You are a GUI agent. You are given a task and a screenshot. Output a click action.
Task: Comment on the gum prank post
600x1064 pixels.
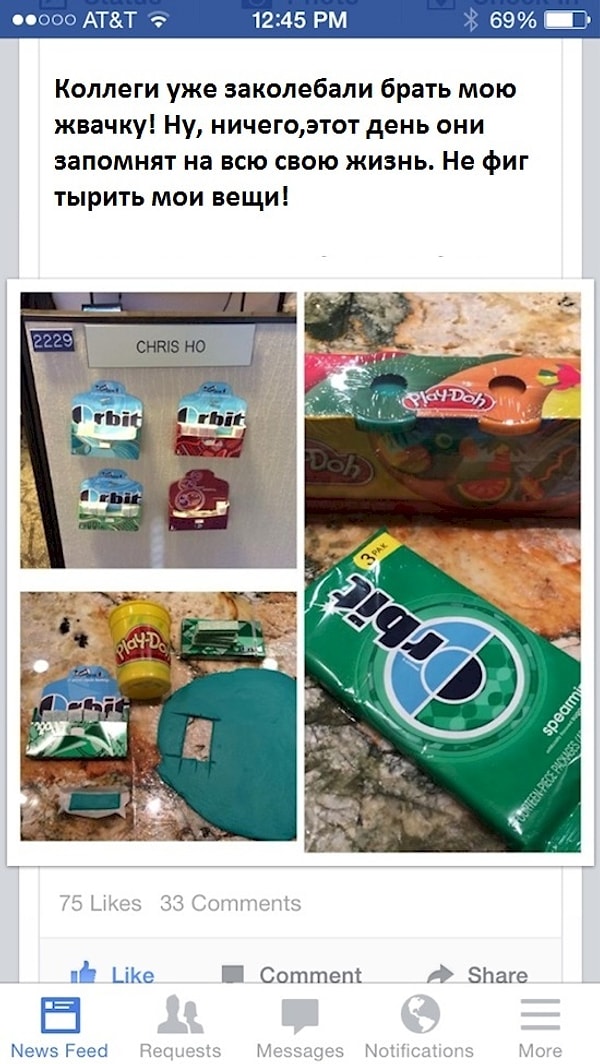[x=291, y=973]
